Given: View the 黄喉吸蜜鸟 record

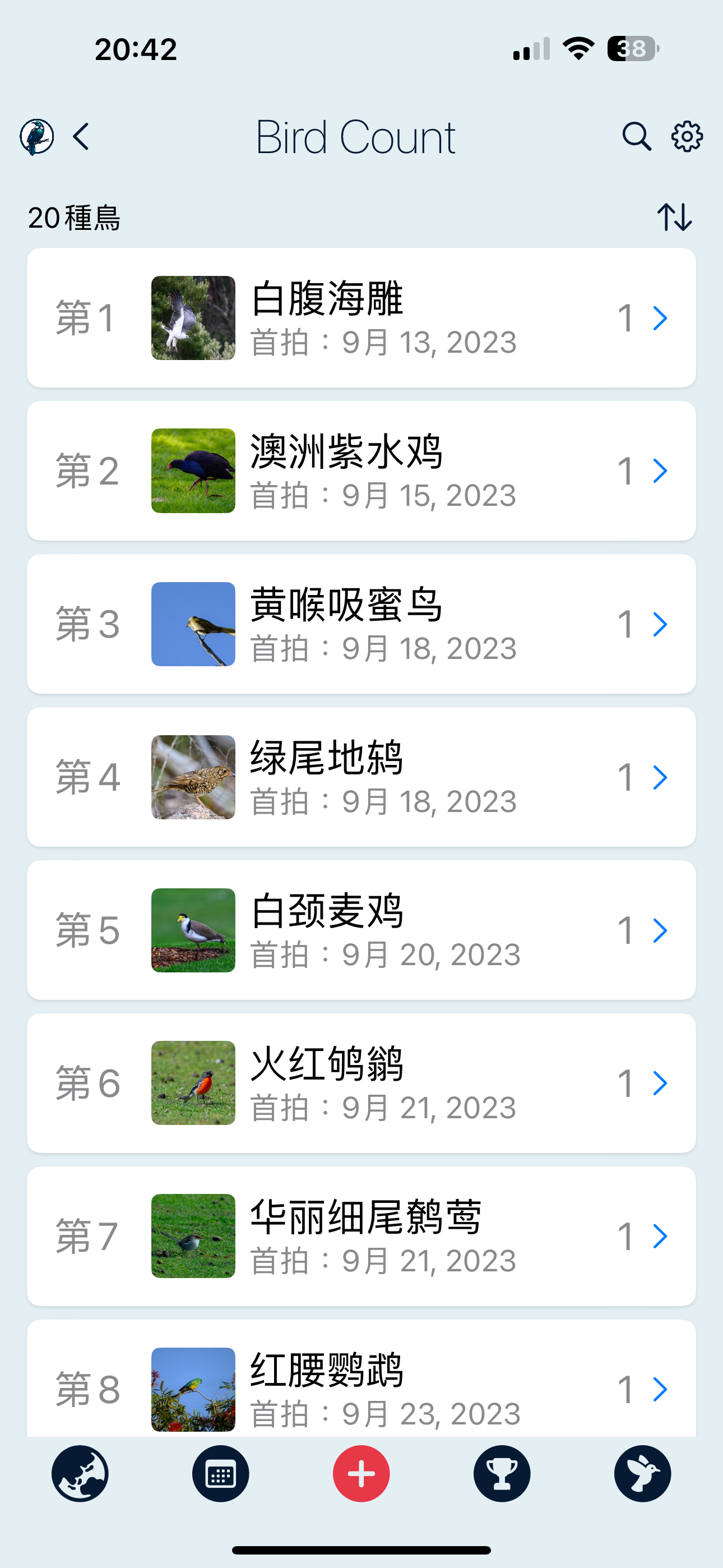Looking at the screenshot, I should 361,624.
